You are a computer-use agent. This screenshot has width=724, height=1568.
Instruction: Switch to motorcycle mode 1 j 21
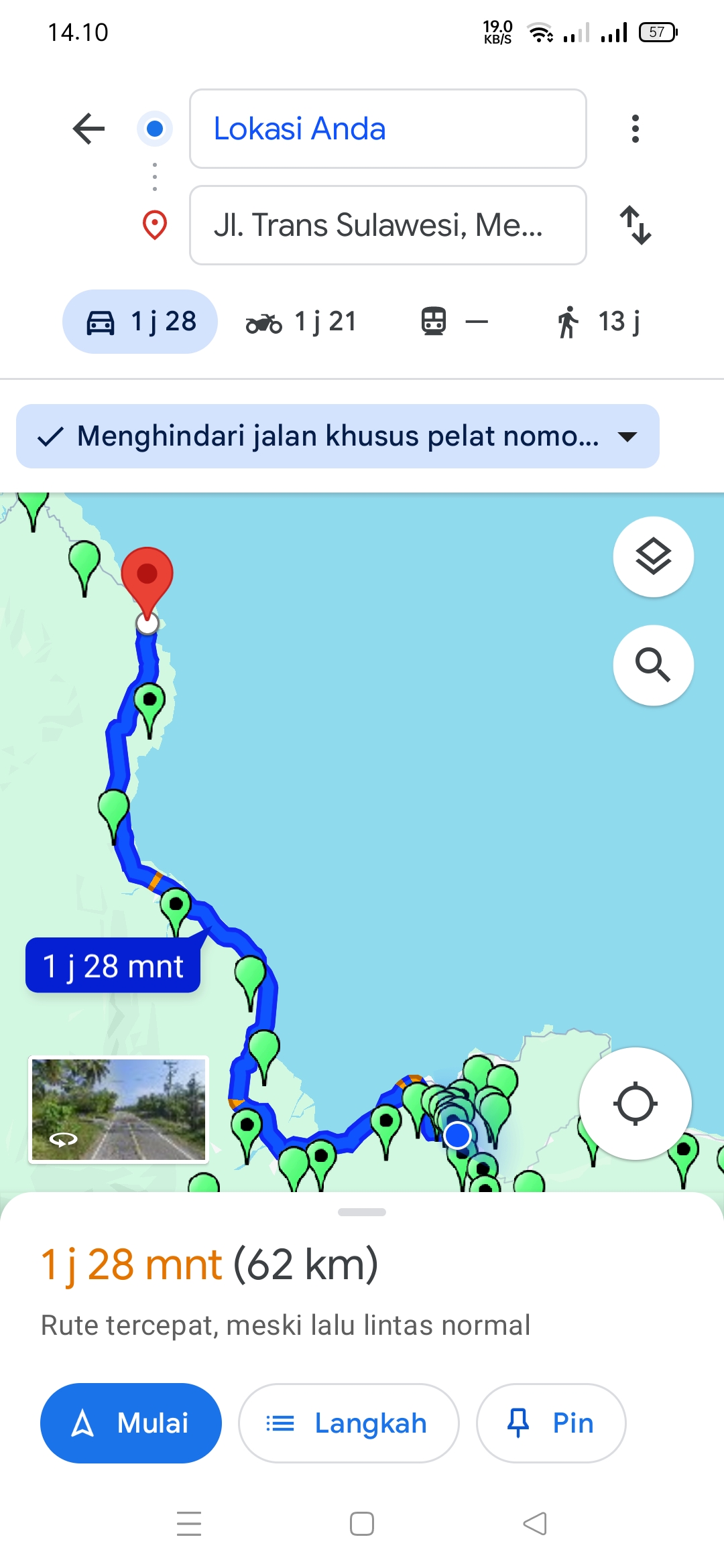[x=301, y=322]
